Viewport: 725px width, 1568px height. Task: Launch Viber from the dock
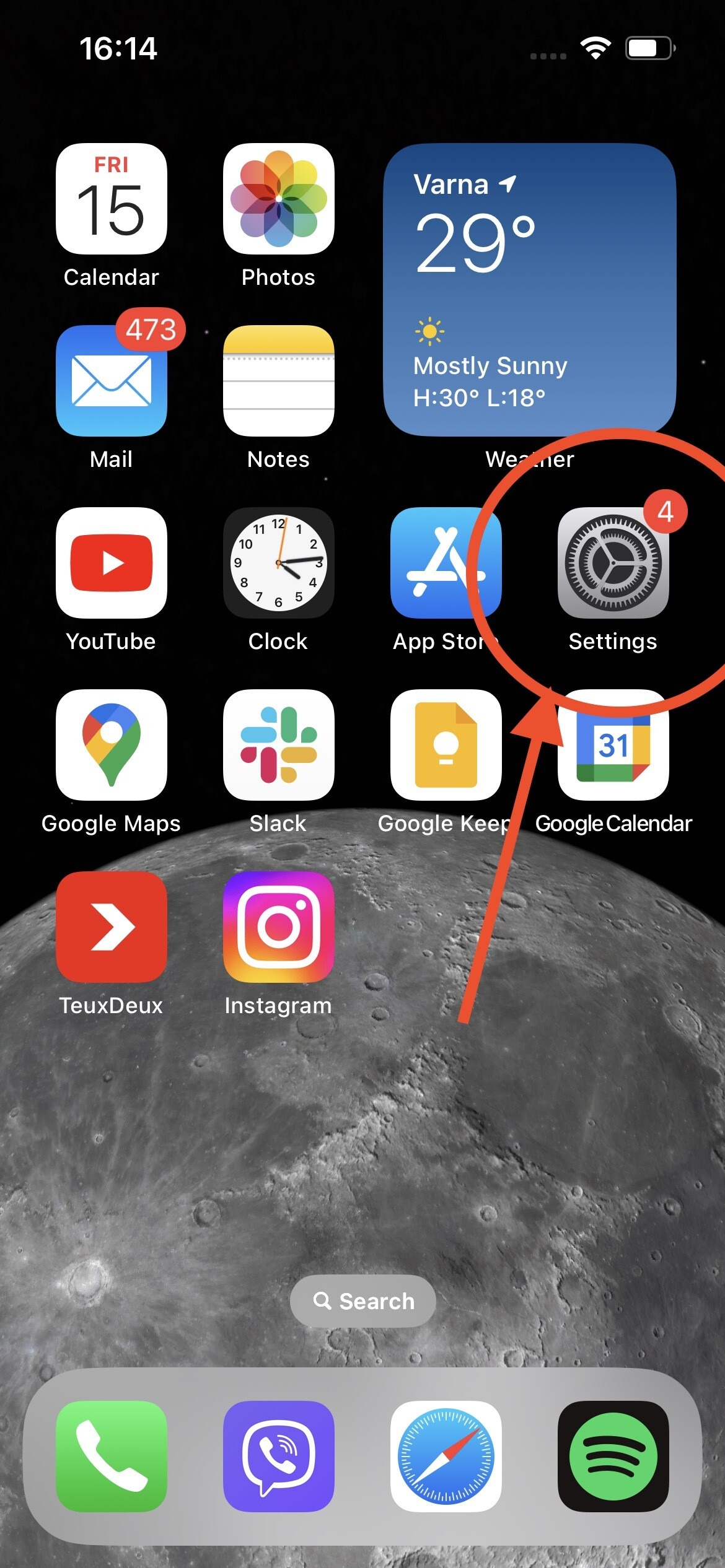pos(278,1456)
